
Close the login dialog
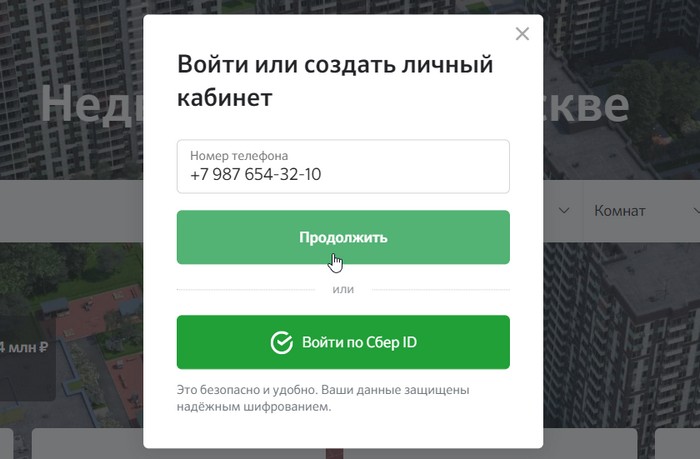tap(521, 34)
